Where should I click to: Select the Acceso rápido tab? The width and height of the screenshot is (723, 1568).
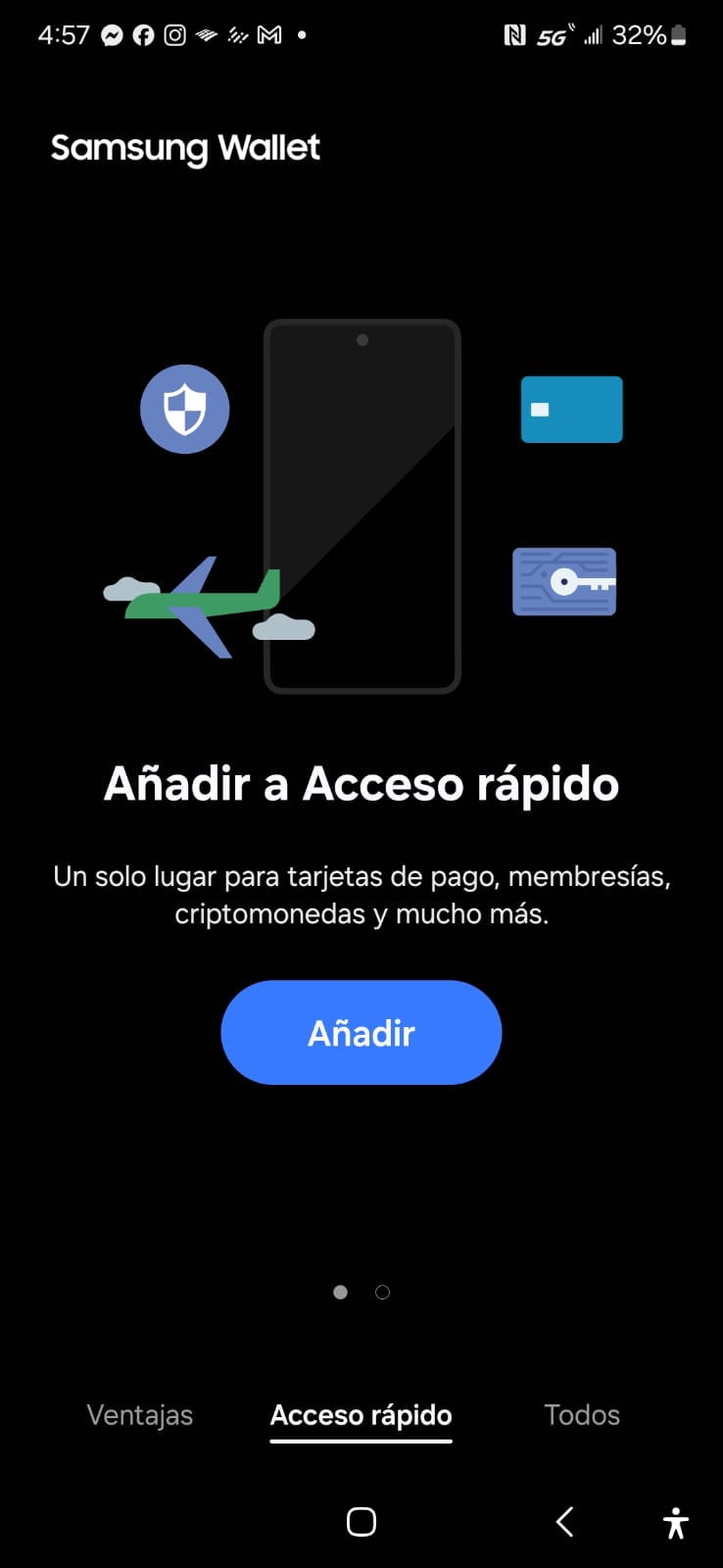coord(361,1415)
